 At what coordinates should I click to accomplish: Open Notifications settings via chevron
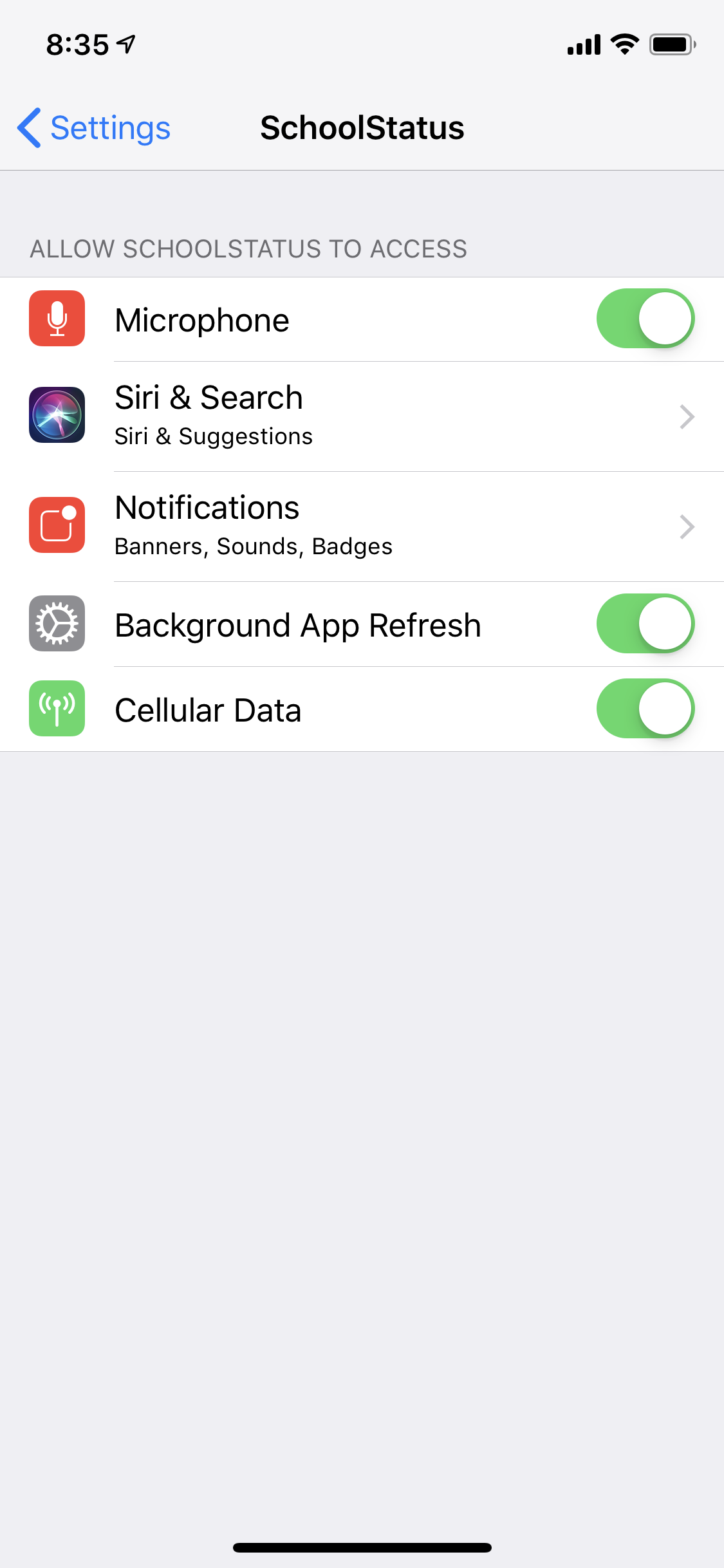point(687,527)
